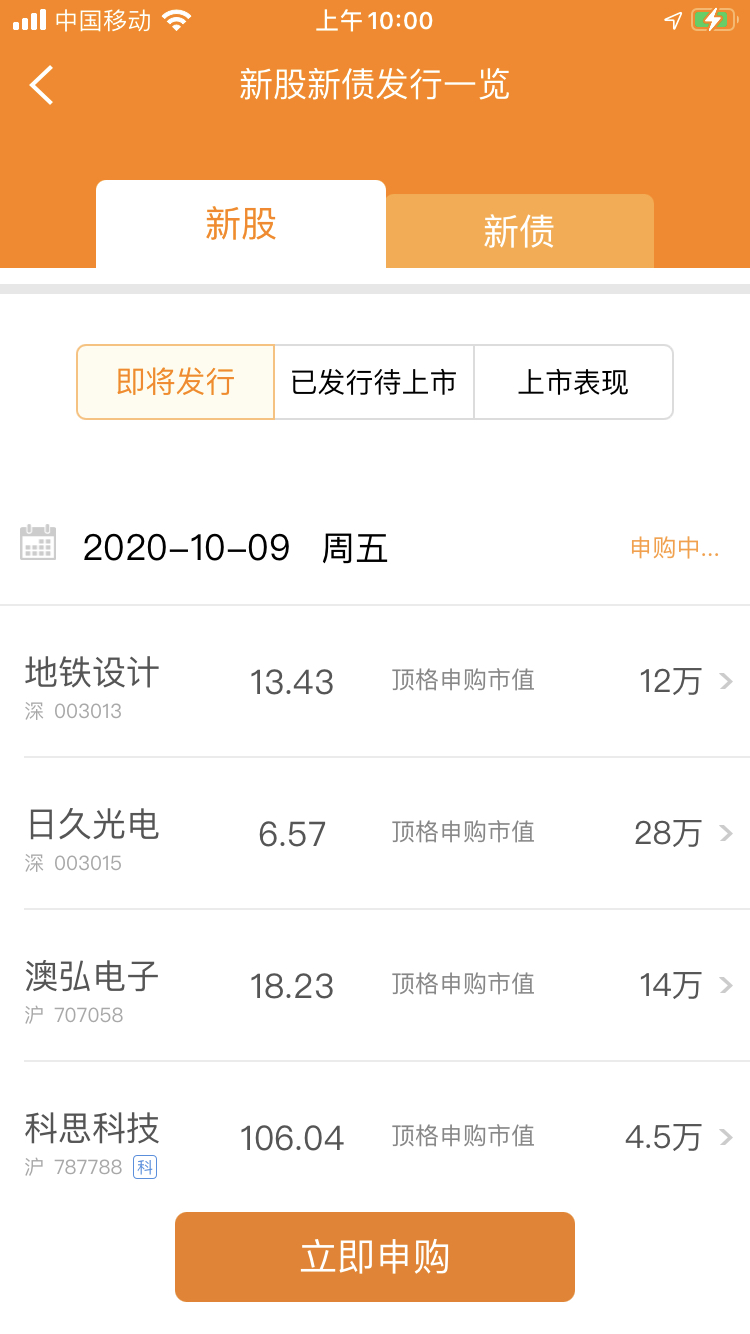Switch to 已发行待上市 segment

(374, 382)
